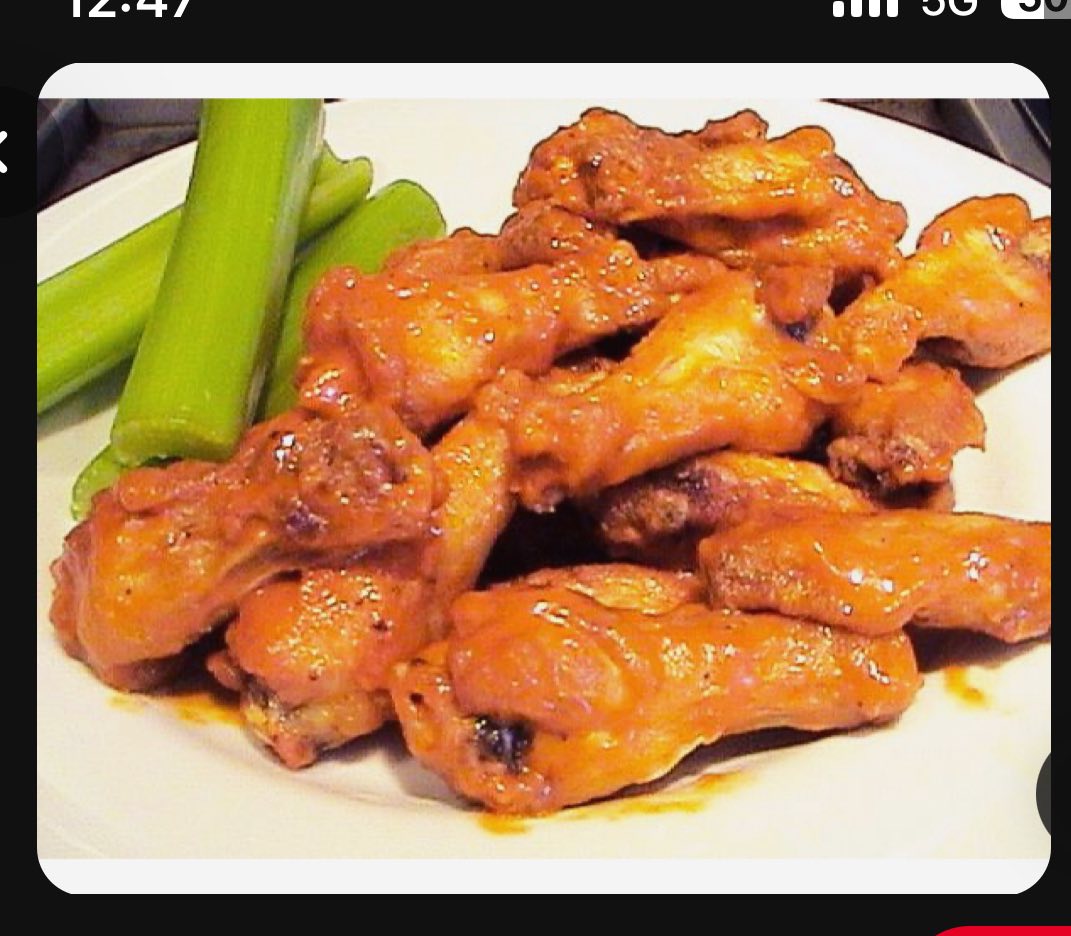Tap the red button below the photo

point(1010,930)
